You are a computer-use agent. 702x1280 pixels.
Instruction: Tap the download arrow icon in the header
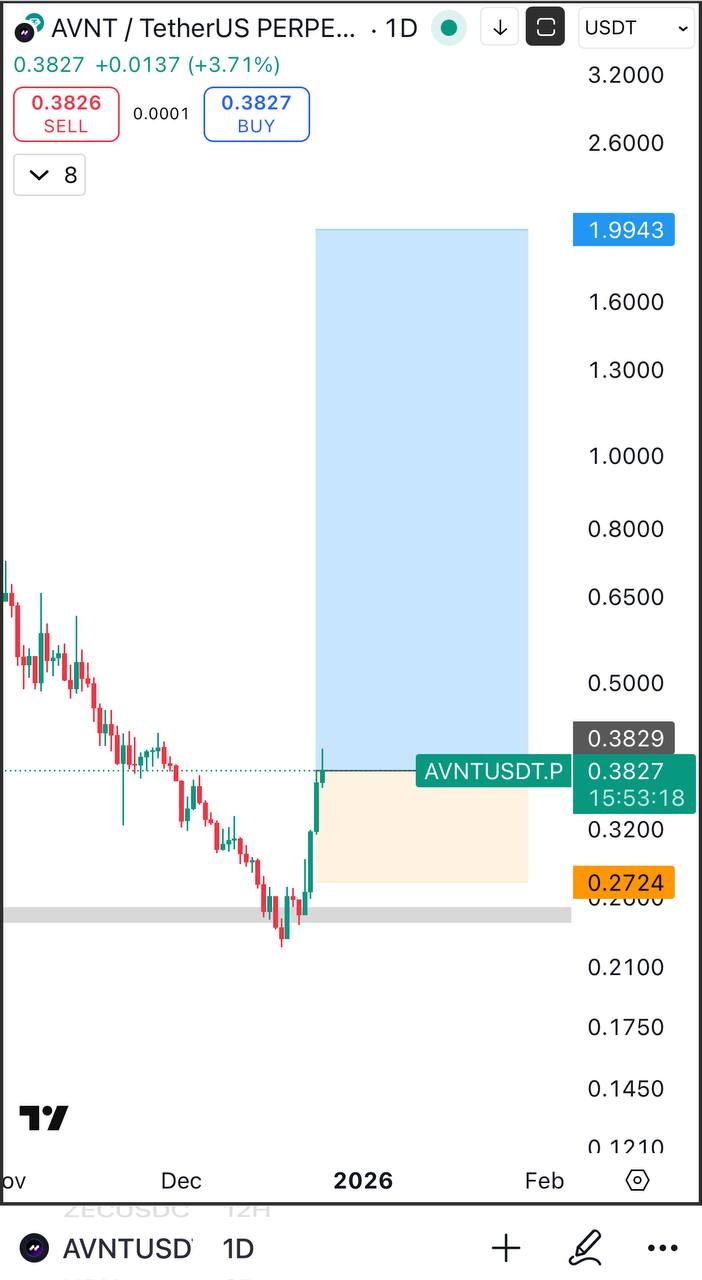point(500,28)
